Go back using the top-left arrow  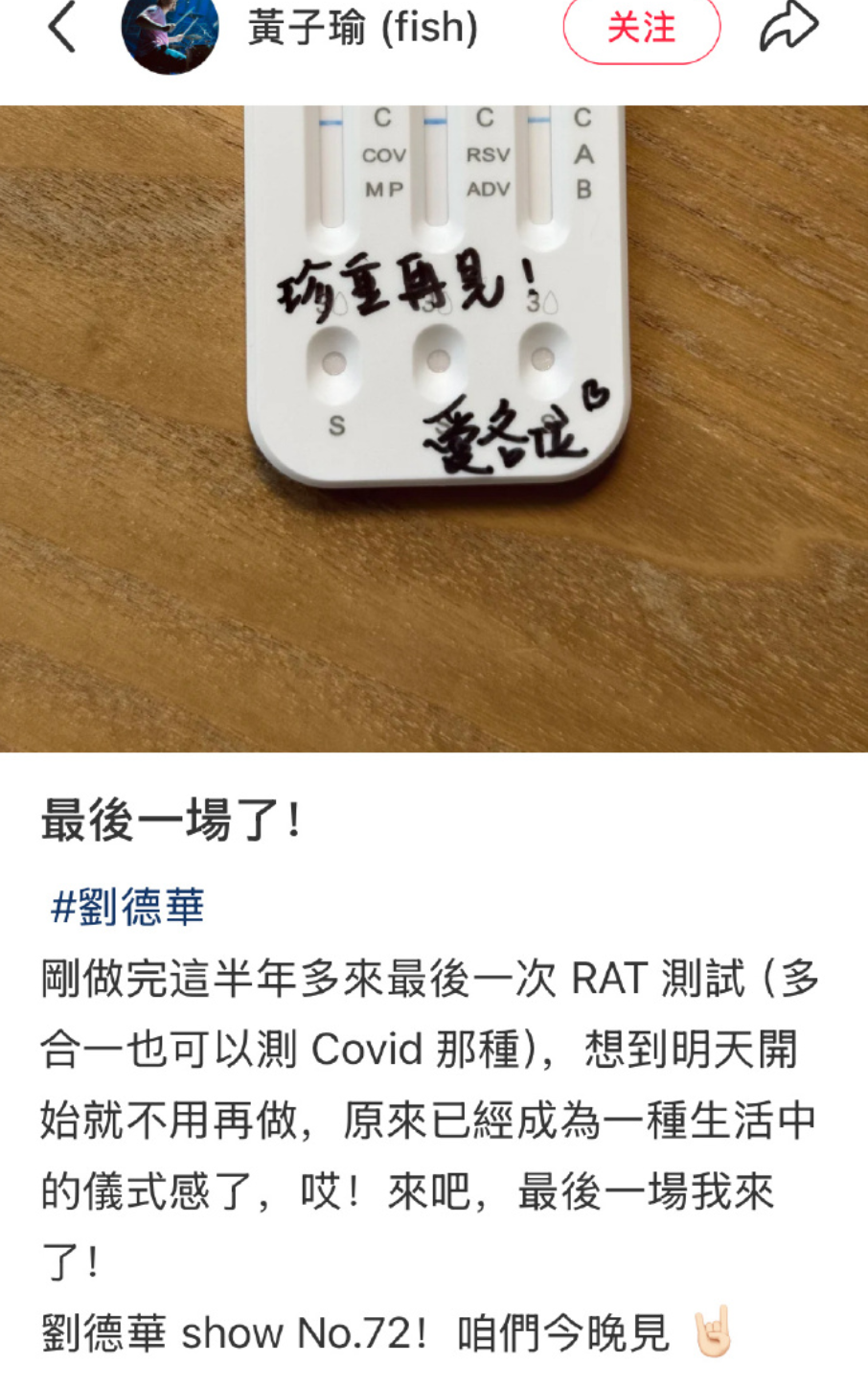pyautogui.click(x=61, y=27)
